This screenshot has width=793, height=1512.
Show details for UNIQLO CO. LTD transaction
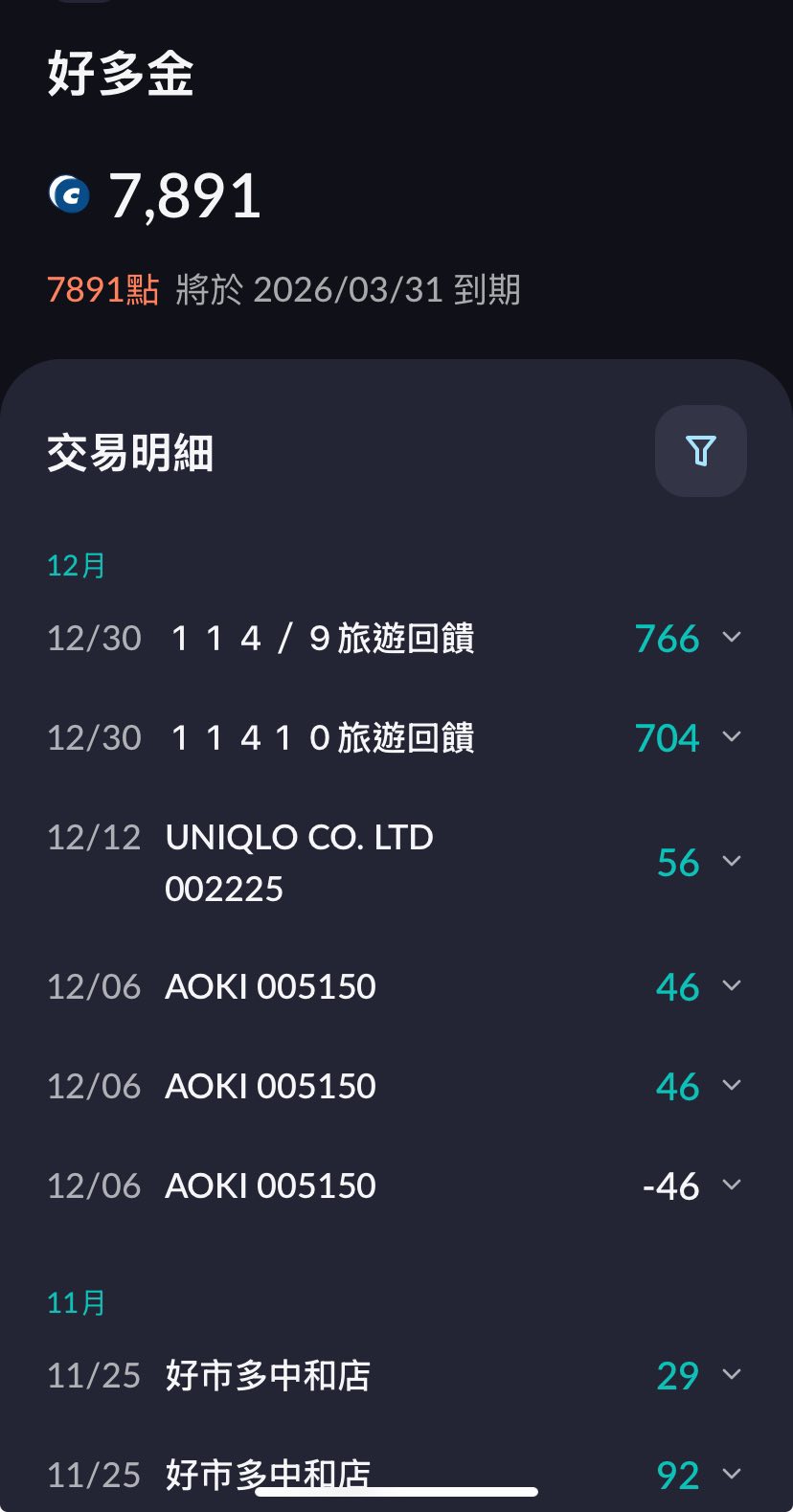point(732,862)
